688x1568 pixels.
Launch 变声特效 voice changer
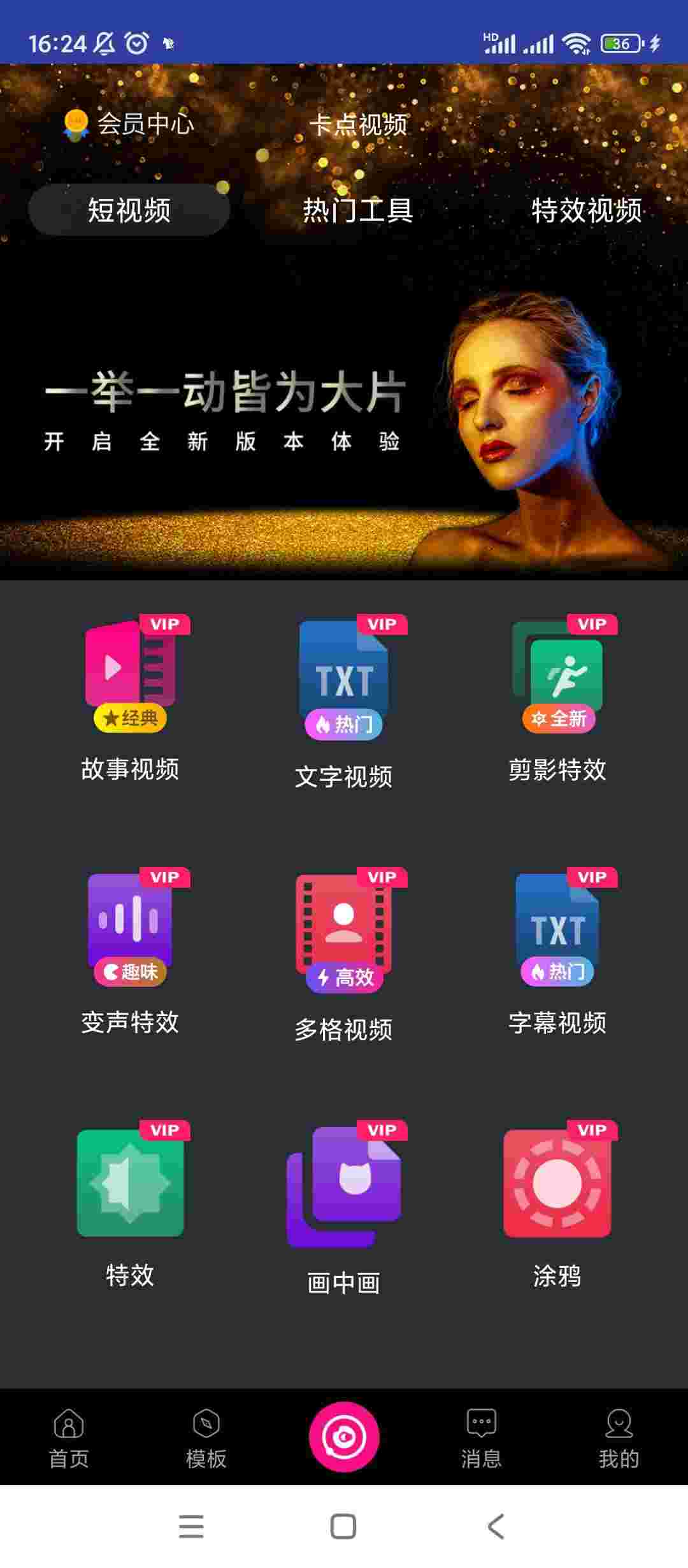pyautogui.click(x=131, y=950)
